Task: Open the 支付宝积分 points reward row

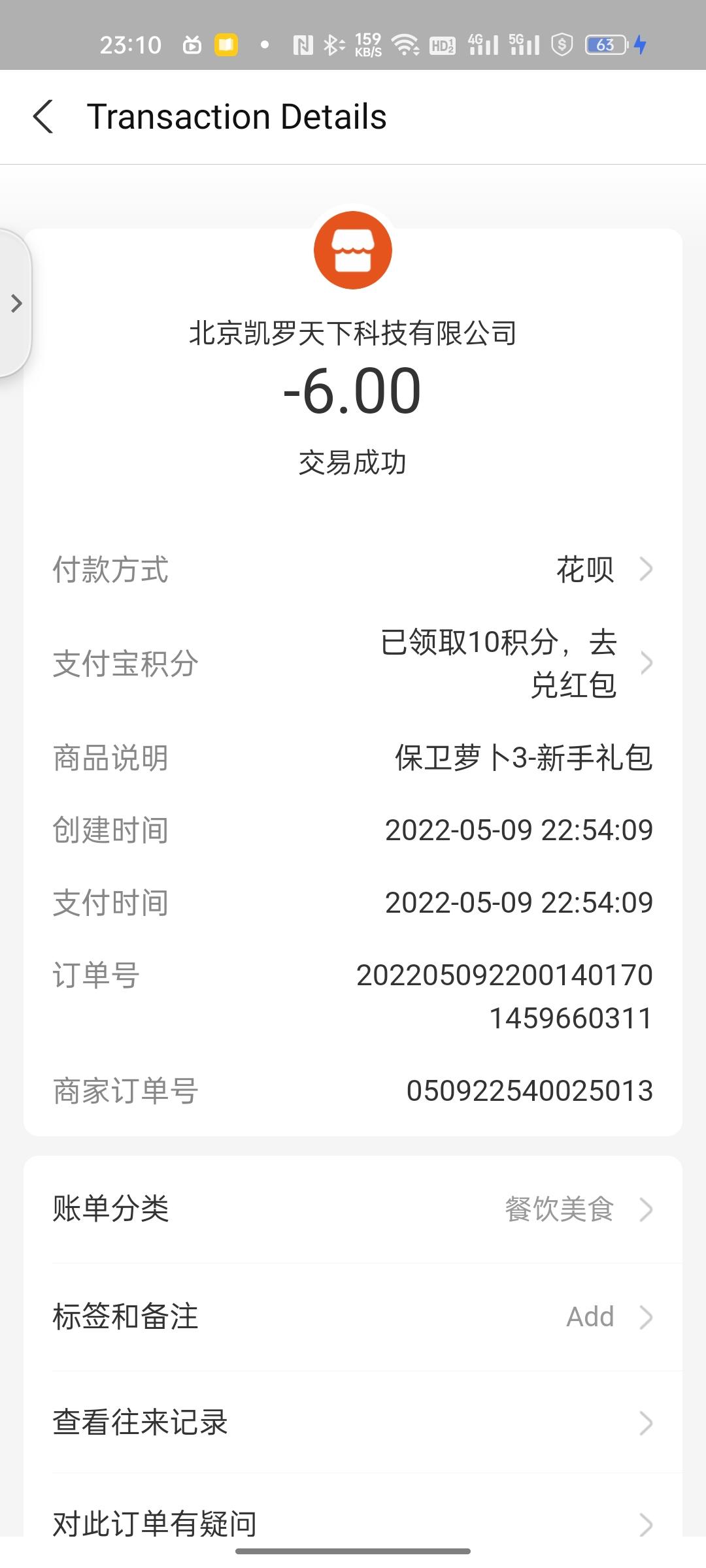Action: tap(353, 663)
